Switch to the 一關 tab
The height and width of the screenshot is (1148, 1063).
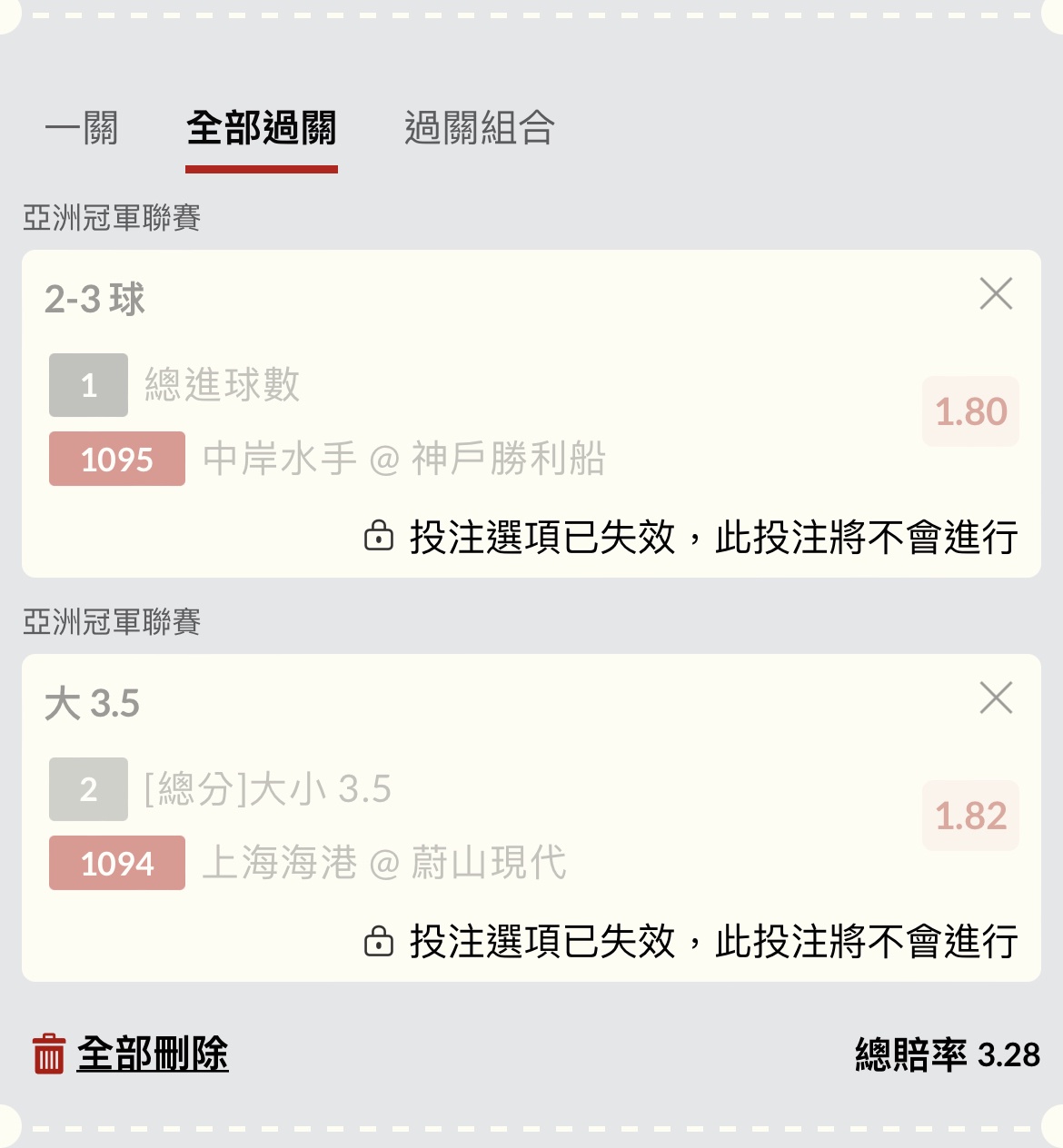(x=82, y=128)
